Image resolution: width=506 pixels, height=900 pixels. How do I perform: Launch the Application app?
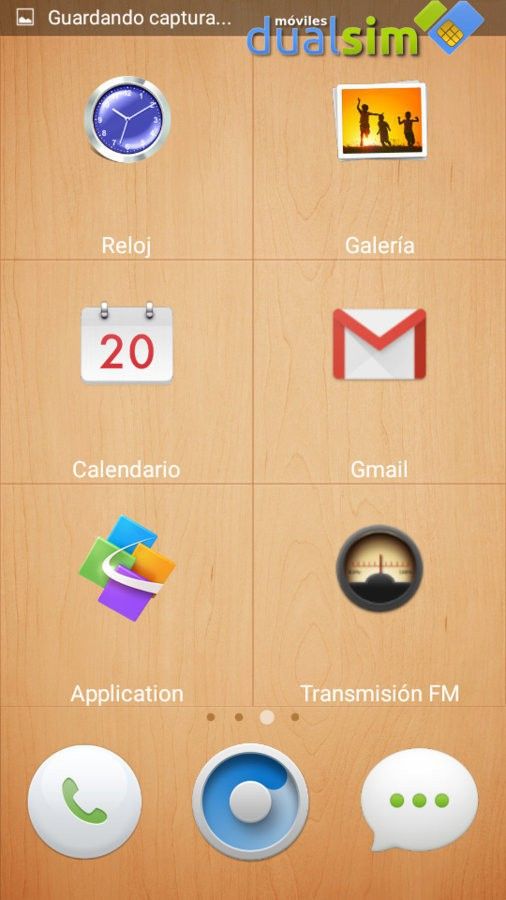pos(127,568)
